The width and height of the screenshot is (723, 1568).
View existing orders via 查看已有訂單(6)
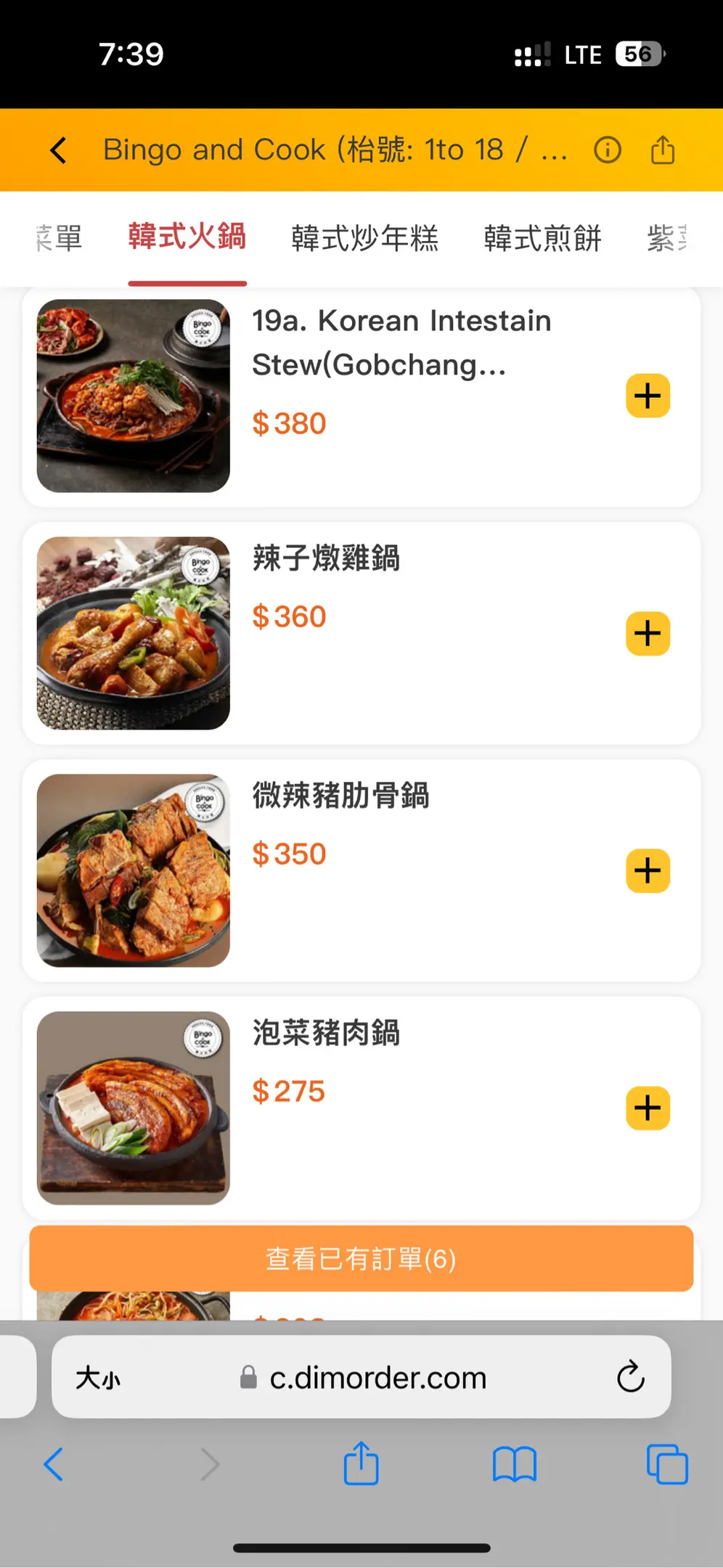click(361, 1259)
